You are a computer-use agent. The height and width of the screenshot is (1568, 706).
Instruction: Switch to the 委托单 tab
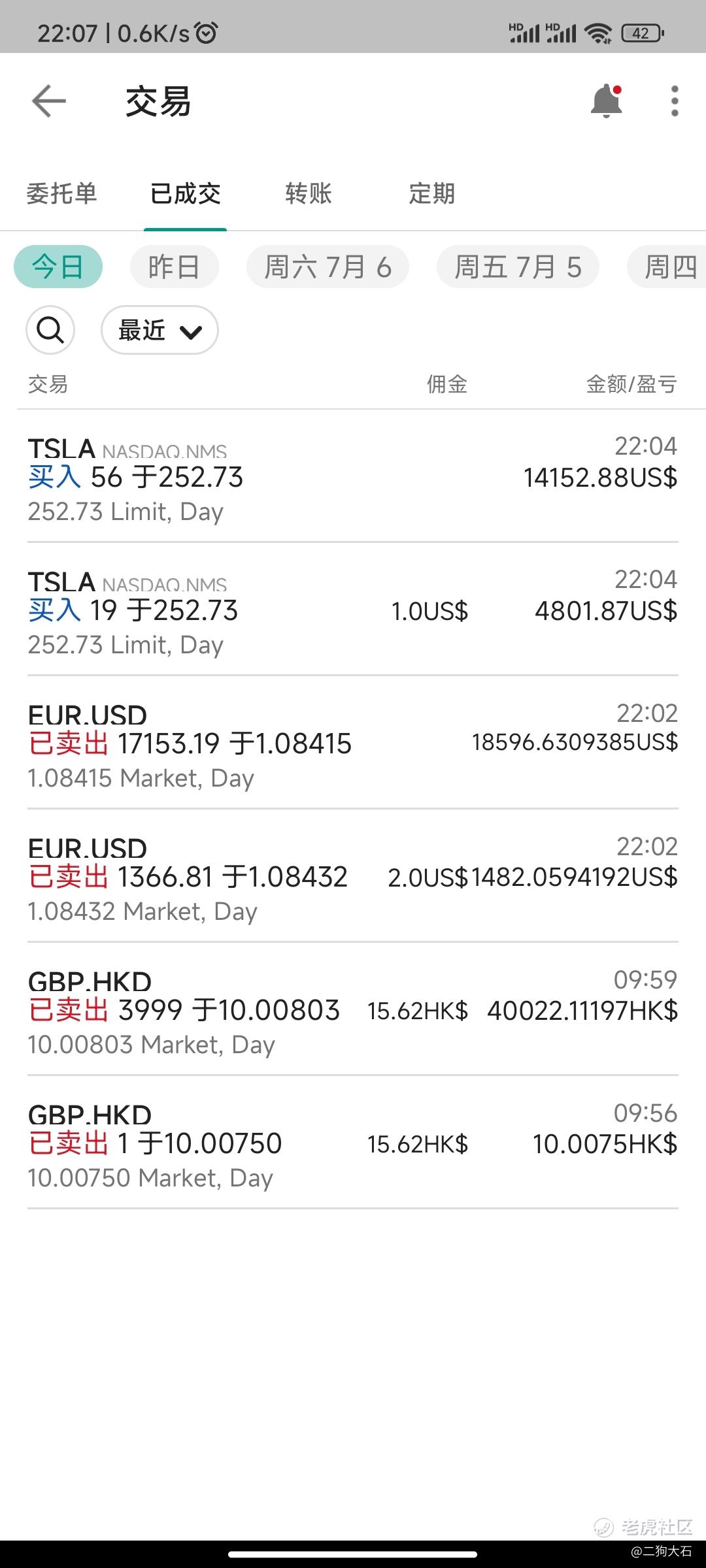[61, 194]
